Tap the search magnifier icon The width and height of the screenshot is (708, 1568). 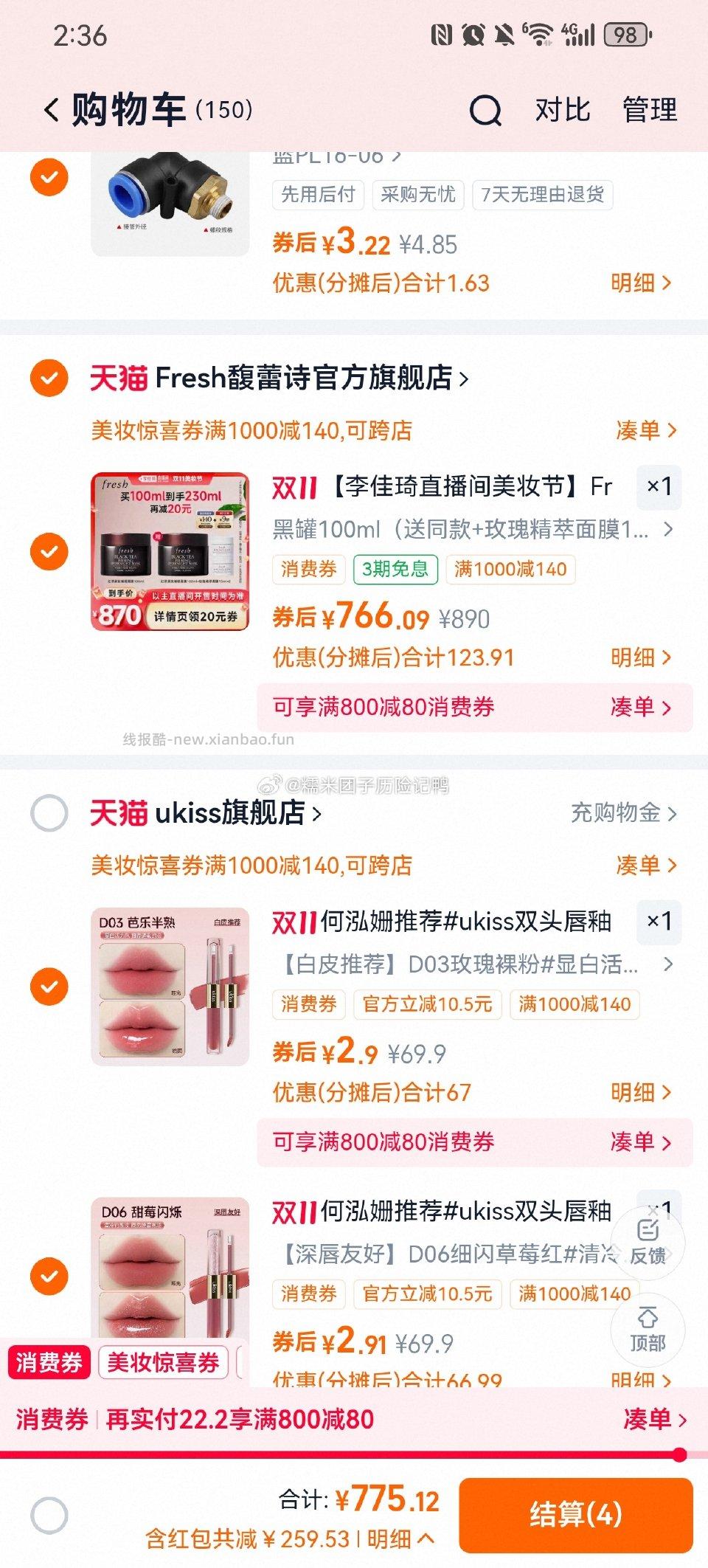tap(484, 110)
